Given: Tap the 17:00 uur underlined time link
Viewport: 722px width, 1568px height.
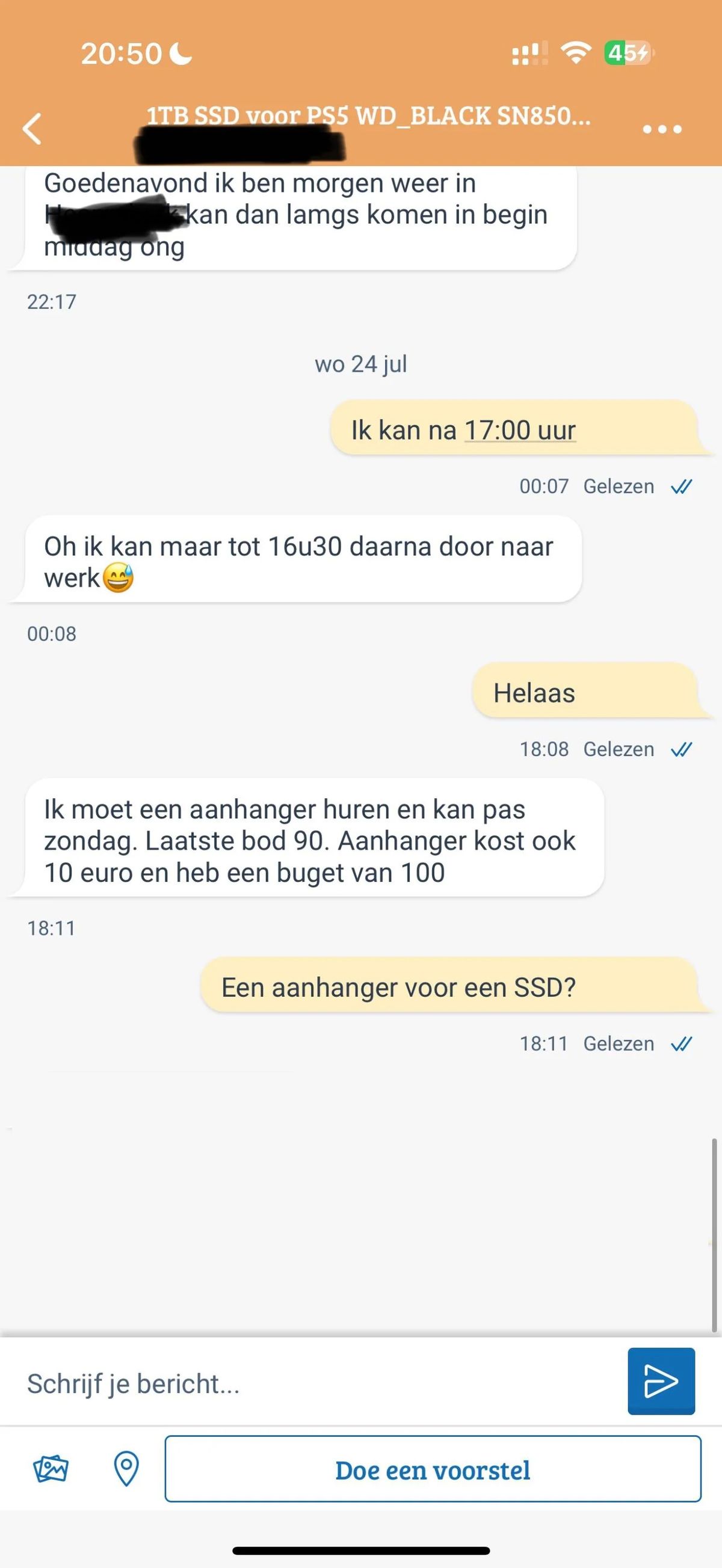Looking at the screenshot, I should (520, 429).
